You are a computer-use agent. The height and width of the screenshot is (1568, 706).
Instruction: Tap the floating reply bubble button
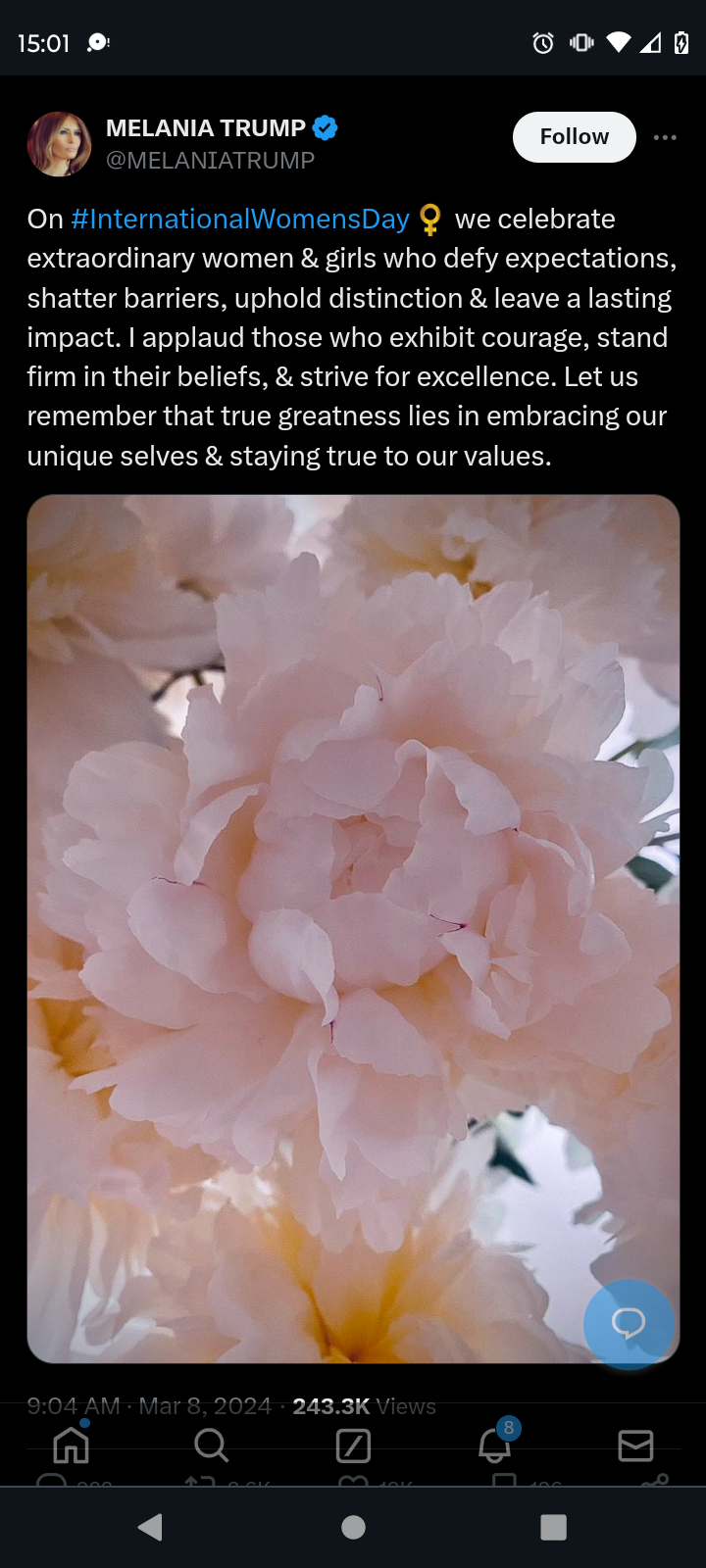629,1324
